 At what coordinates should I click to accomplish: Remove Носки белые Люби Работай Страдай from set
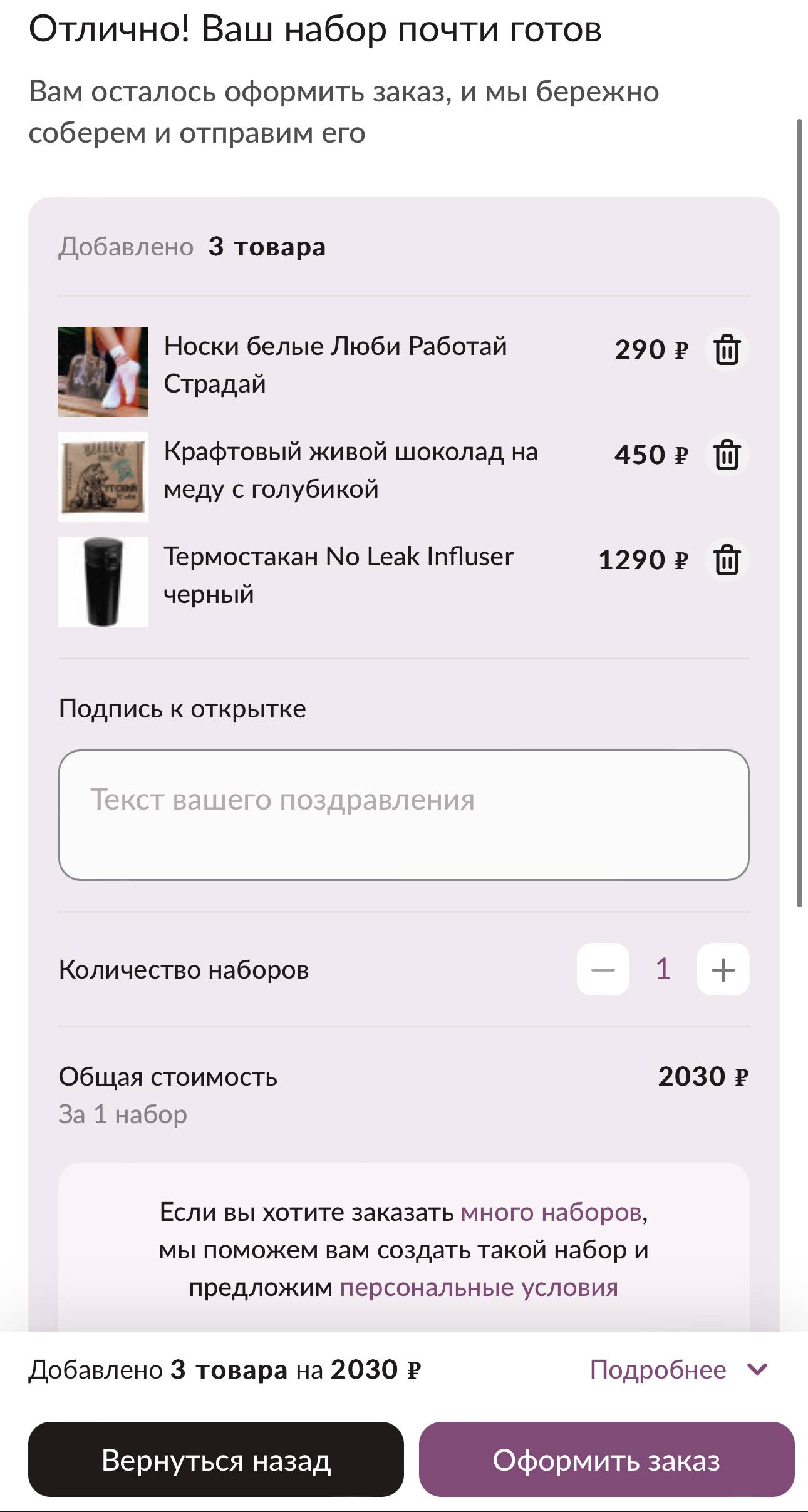coord(727,349)
